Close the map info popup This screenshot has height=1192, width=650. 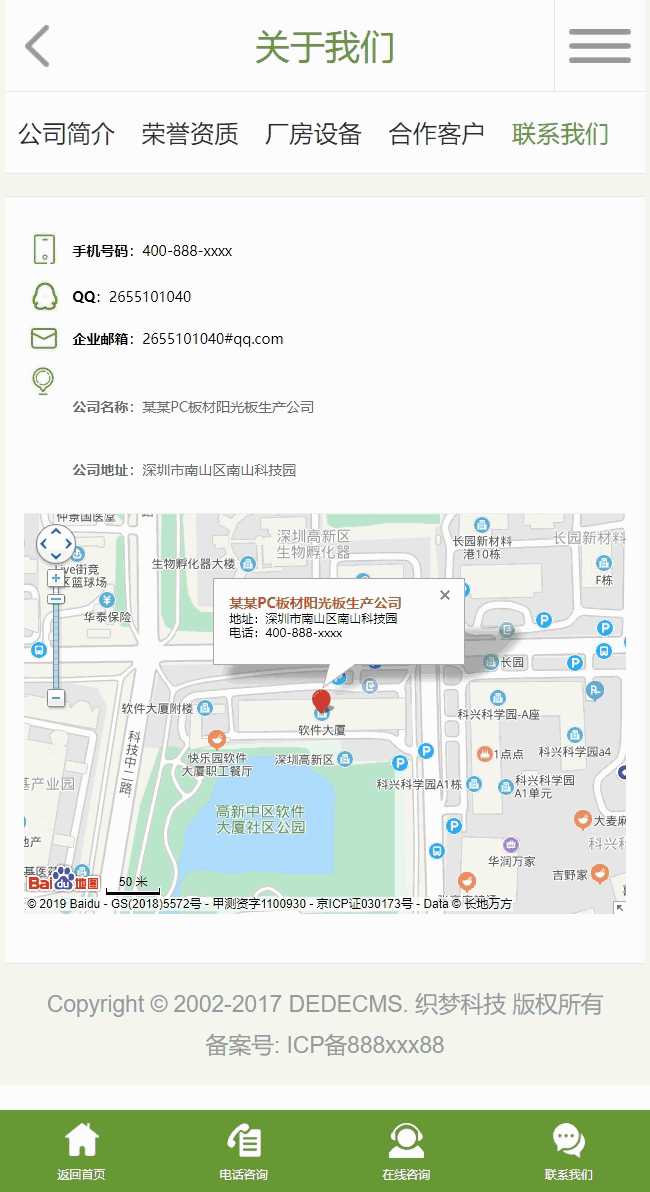445,595
